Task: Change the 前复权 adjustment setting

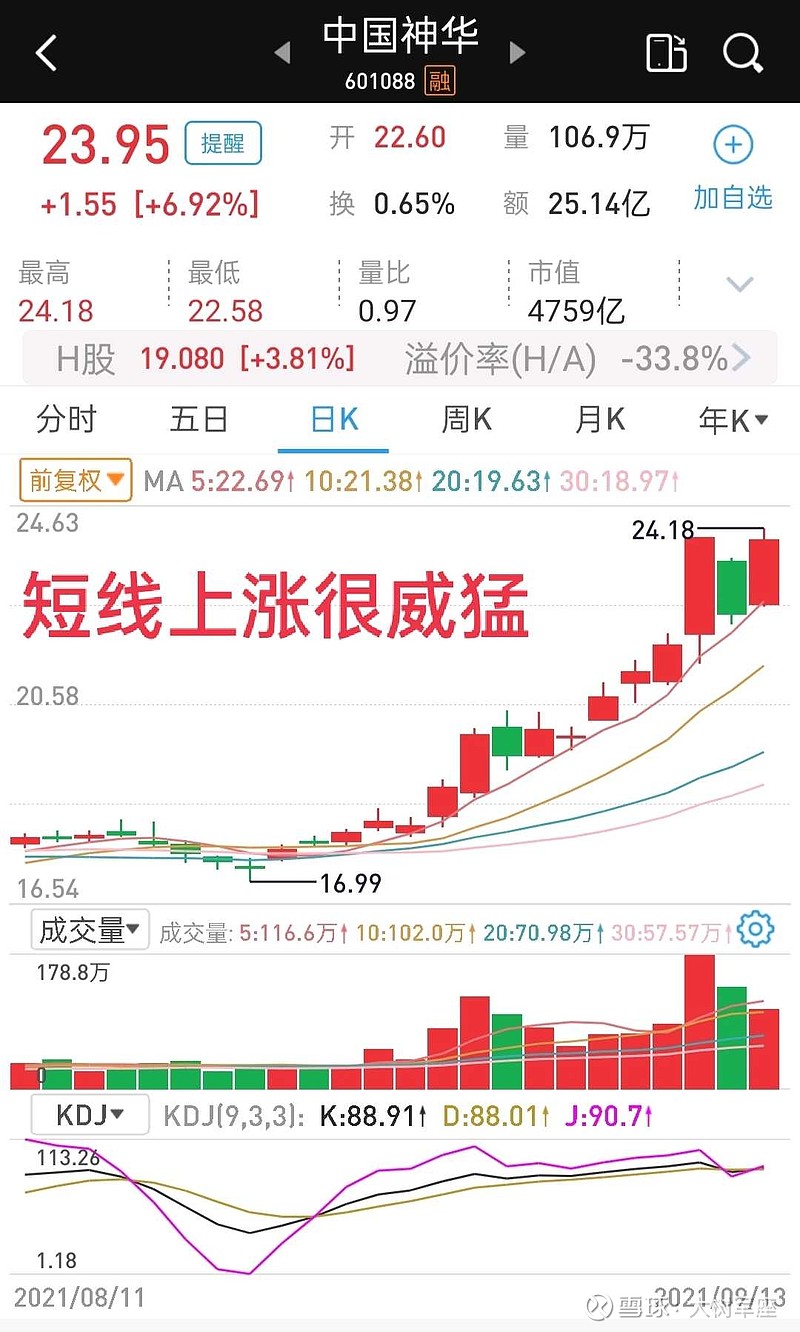Action: coord(76,481)
